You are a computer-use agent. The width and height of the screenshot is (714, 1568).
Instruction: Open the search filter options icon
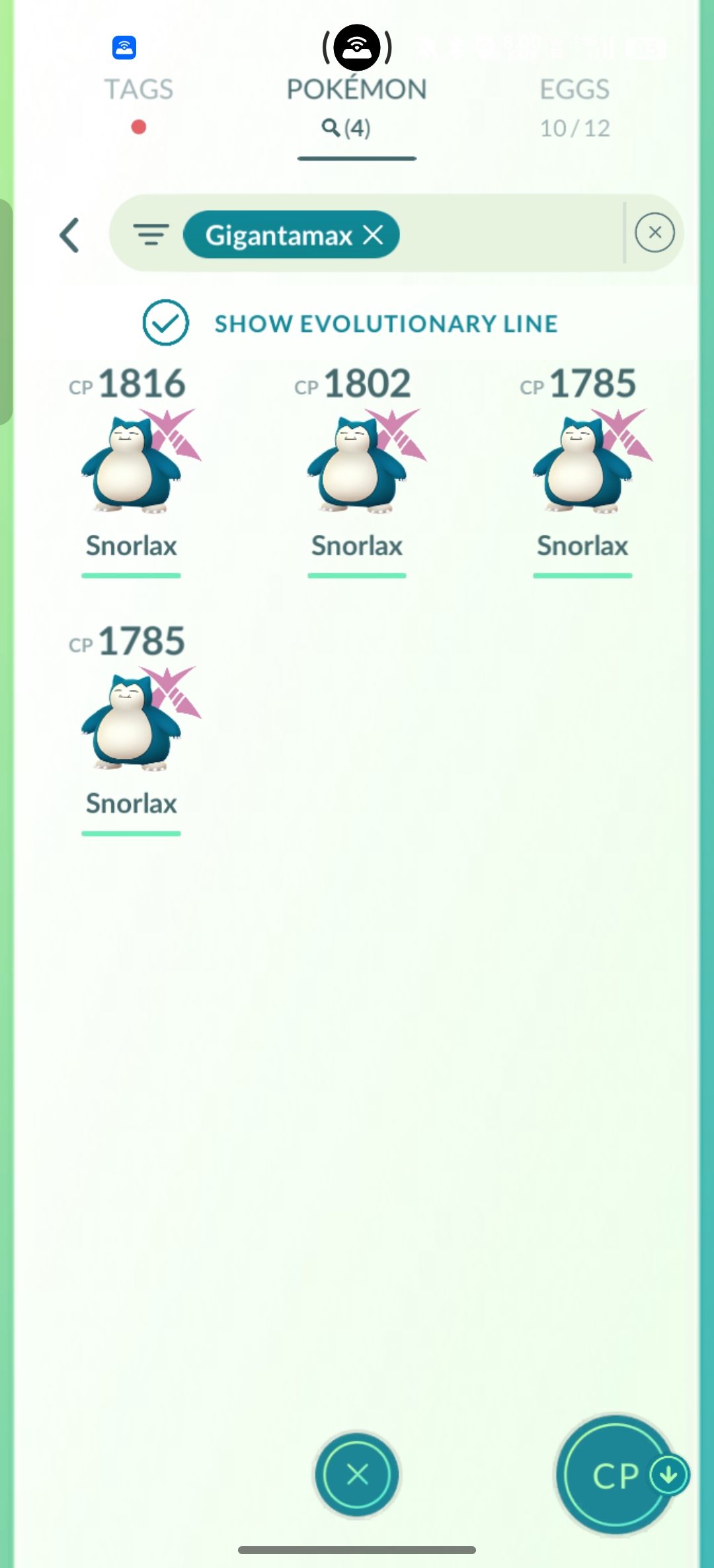point(151,235)
